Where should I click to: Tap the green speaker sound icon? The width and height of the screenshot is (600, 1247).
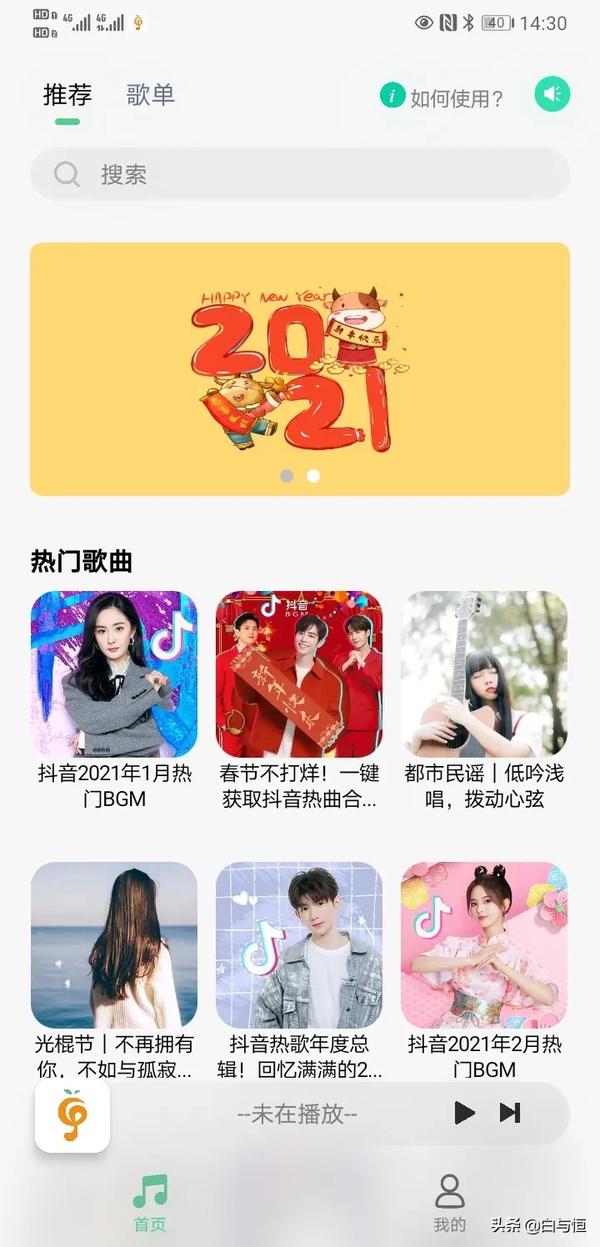(552, 95)
